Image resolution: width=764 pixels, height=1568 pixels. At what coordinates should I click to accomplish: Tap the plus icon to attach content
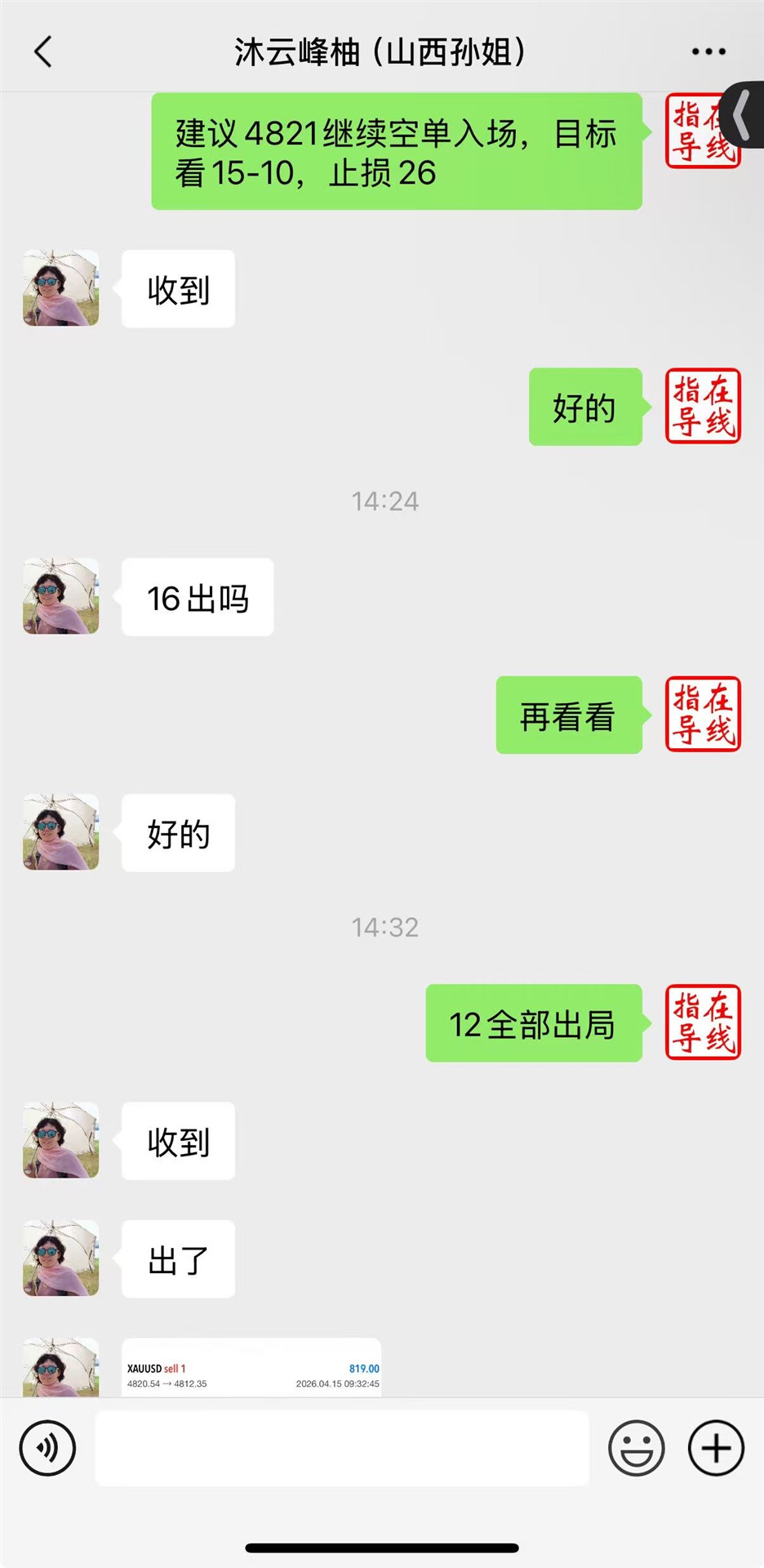pyautogui.click(x=715, y=1447)
